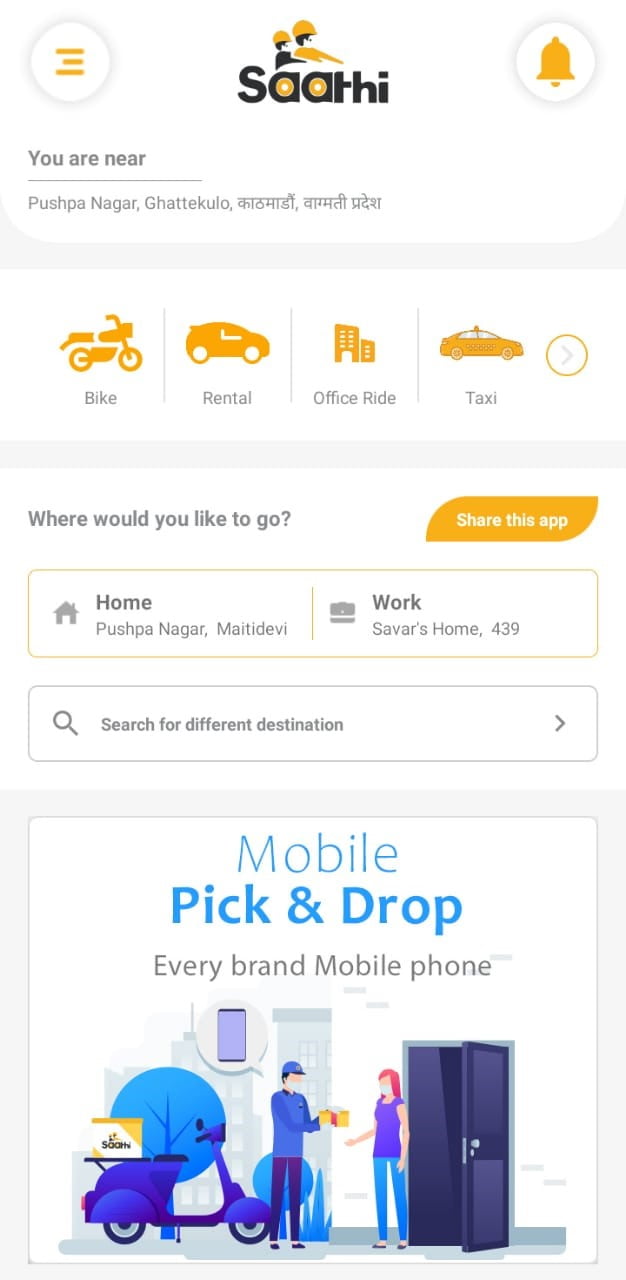626x1280 pixels.
Task: Tap the current location address
Action: [205, 203]
